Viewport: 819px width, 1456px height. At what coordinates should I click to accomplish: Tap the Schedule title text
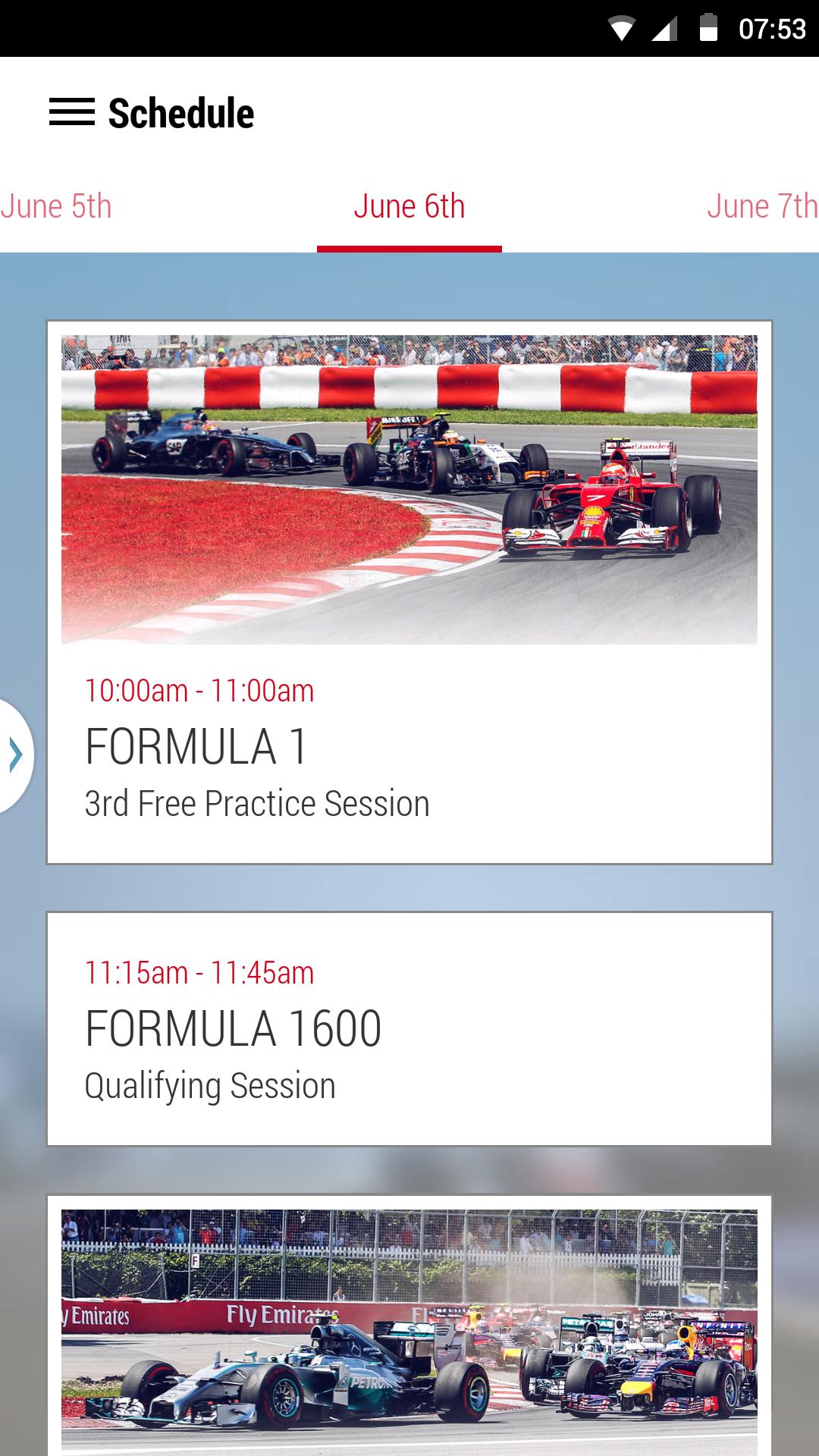(x=180, y=113)
